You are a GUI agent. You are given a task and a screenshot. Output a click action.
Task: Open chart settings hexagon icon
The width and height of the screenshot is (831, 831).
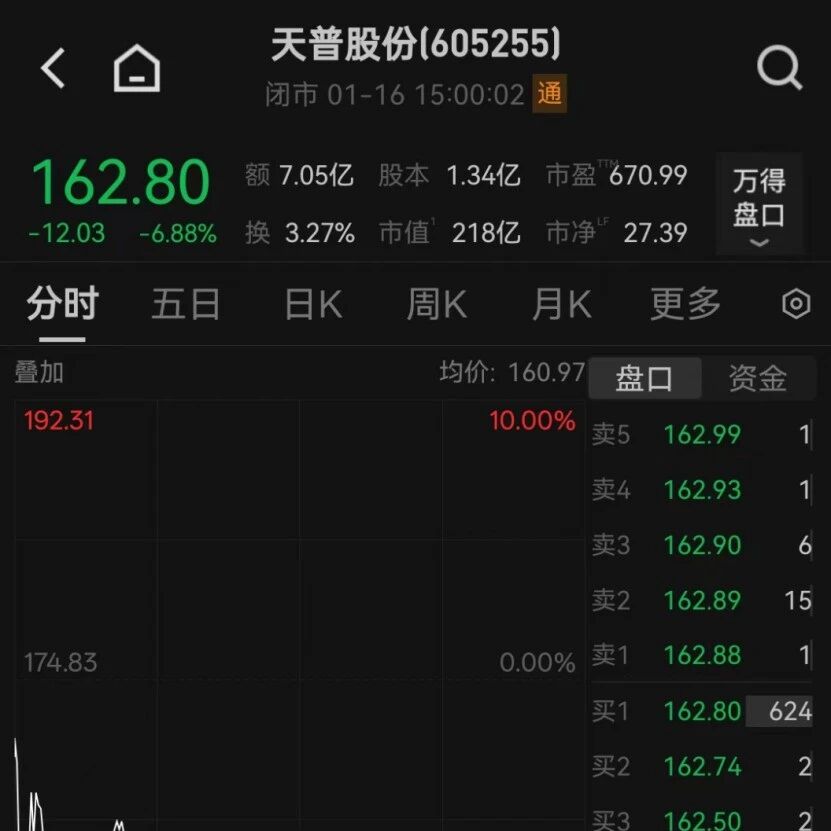[796, 304]
